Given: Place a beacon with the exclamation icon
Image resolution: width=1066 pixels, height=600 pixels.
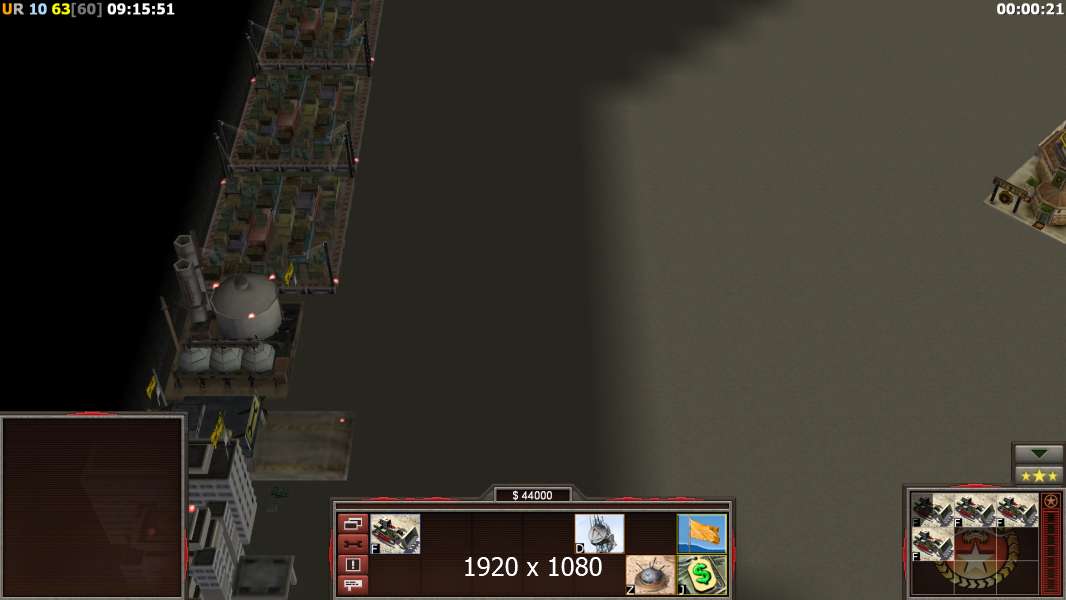Looking at the screenshot, I should [353, 564].
